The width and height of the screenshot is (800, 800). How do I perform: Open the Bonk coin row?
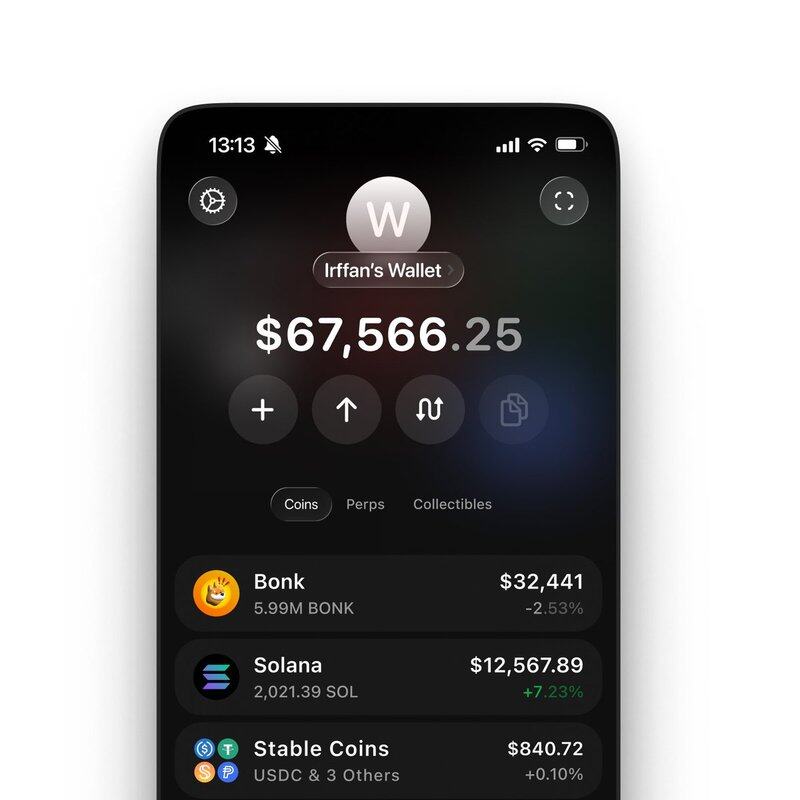[x=388, y=593]
